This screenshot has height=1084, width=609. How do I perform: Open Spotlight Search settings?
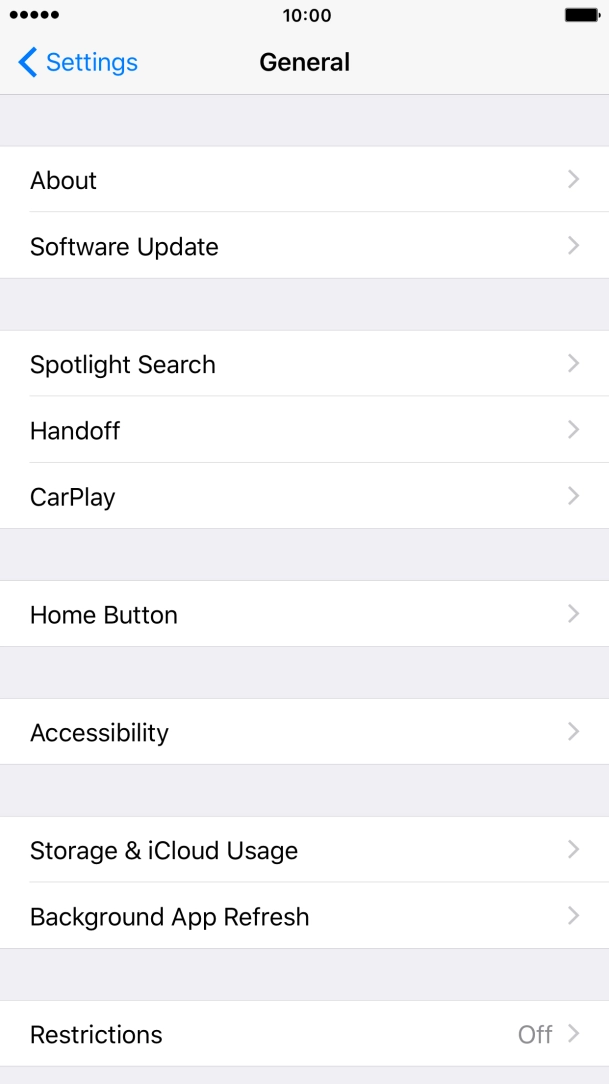pyautogui.click(x=304, y=363)
